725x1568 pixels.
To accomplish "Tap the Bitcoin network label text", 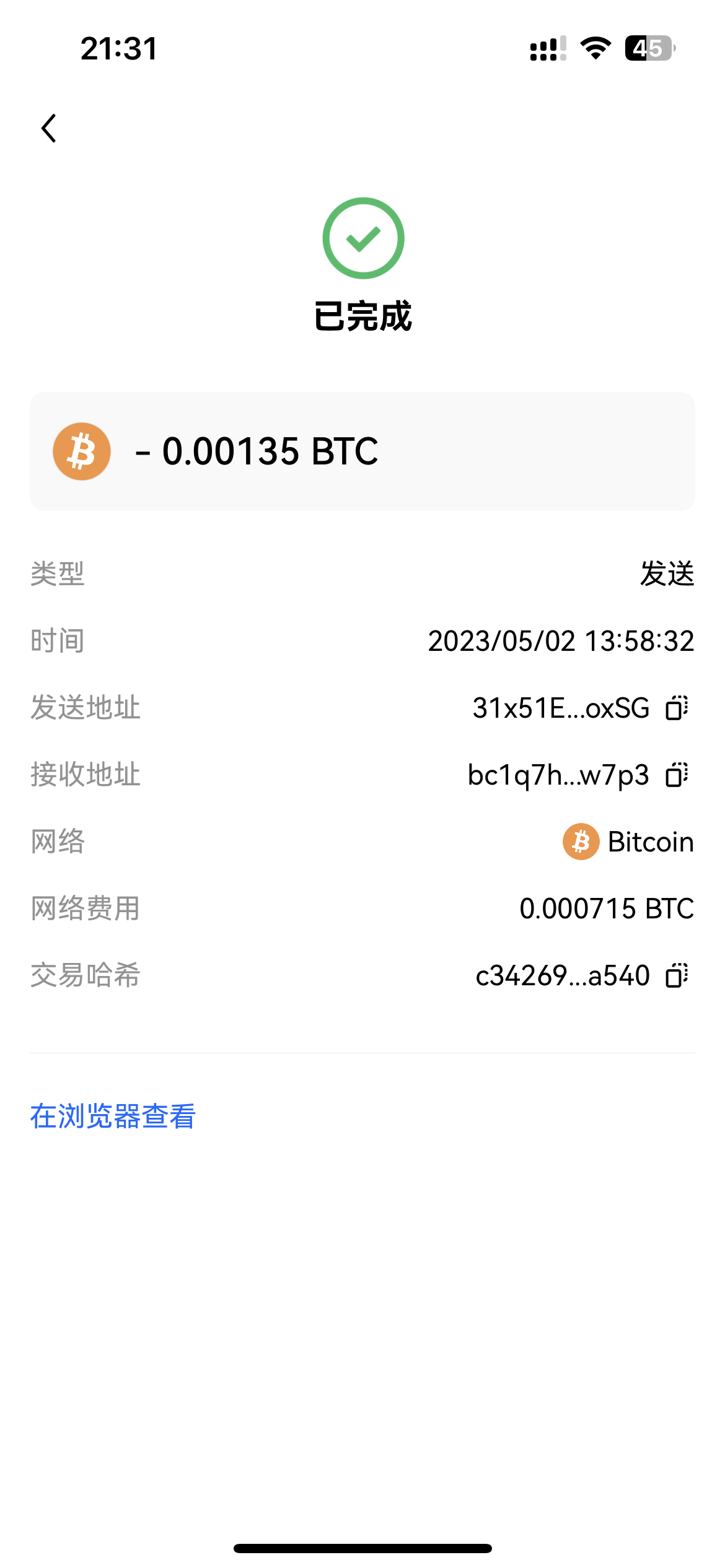I will 650,842.
